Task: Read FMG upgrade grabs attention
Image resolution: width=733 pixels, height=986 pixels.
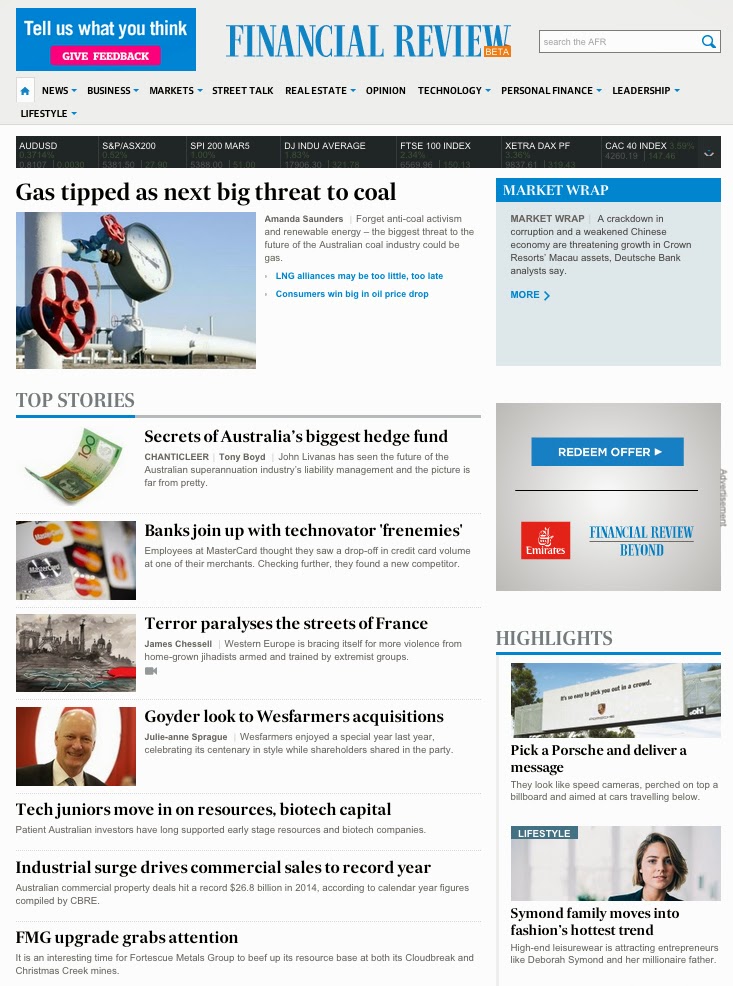Action: click(x=126, y=937)
